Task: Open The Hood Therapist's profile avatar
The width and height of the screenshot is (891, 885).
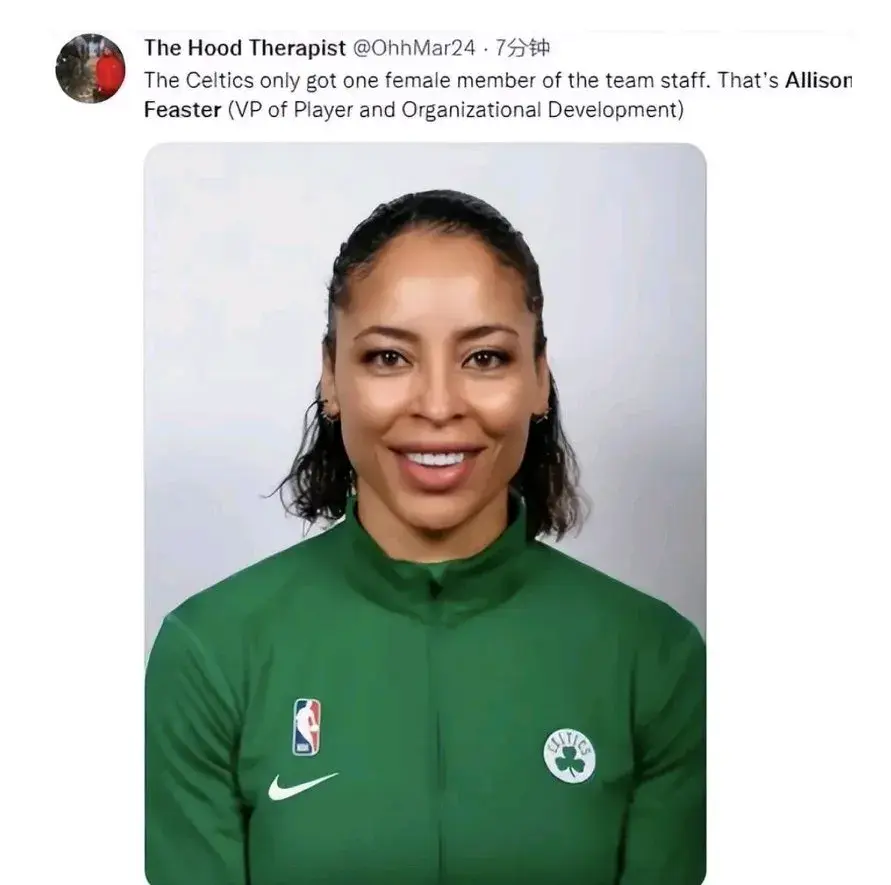Action: click(90, 68)
